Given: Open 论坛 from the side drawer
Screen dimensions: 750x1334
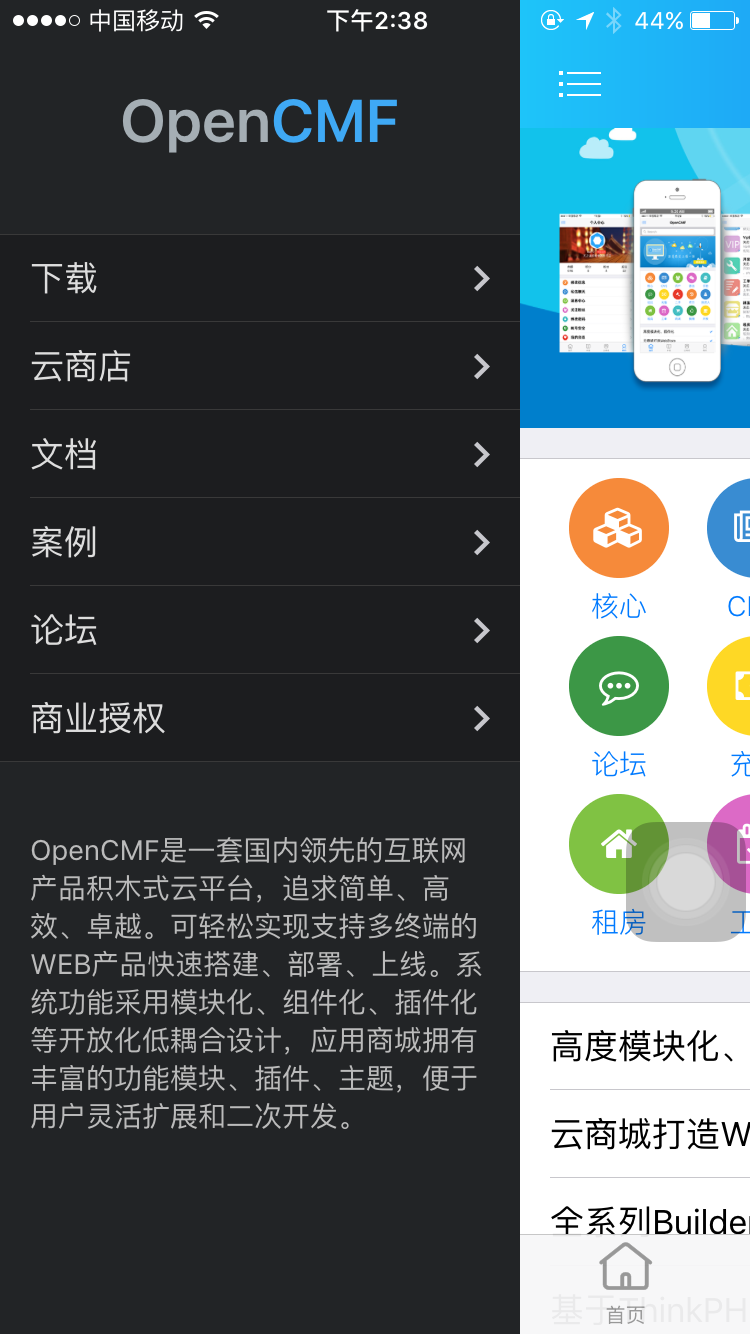Looking at the screenshot, I should 260,630.
